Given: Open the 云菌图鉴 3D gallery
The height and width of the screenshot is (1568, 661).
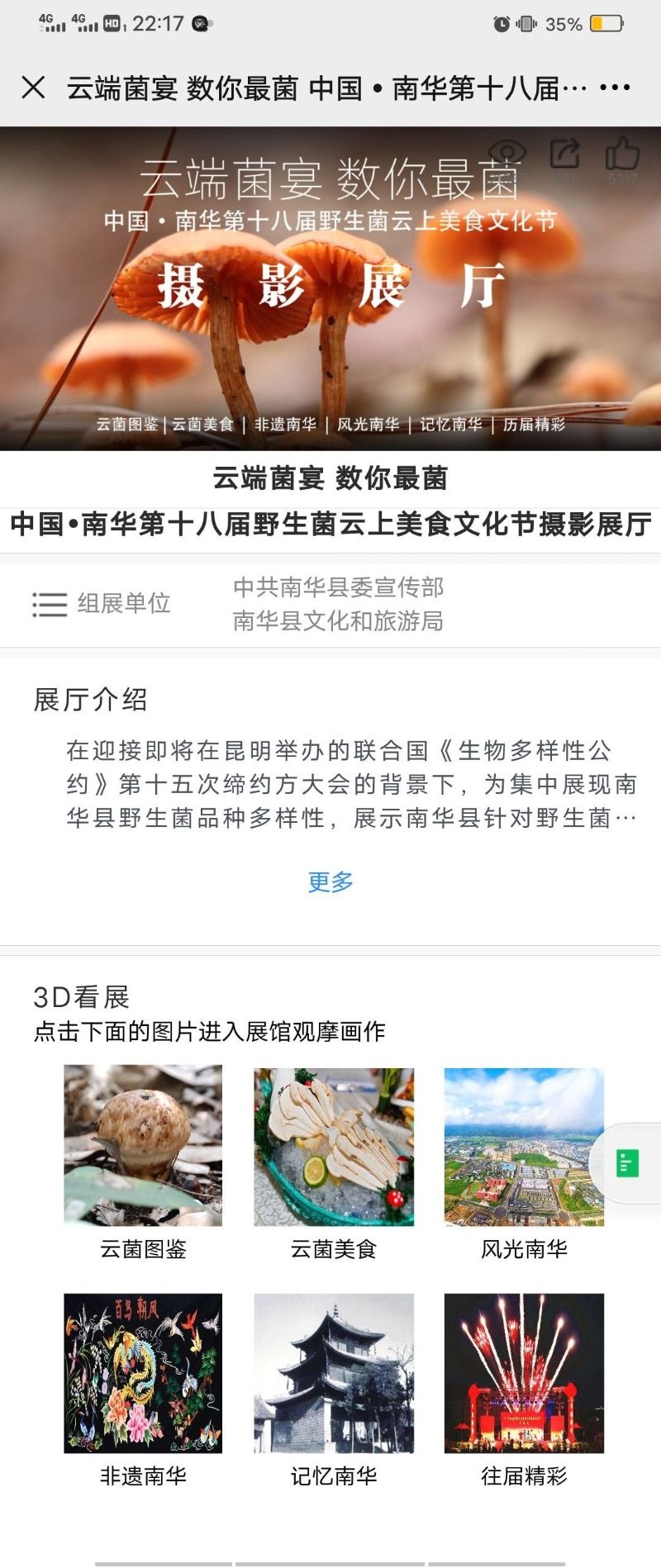Looking at the screenshot, I should (143, 1146).
